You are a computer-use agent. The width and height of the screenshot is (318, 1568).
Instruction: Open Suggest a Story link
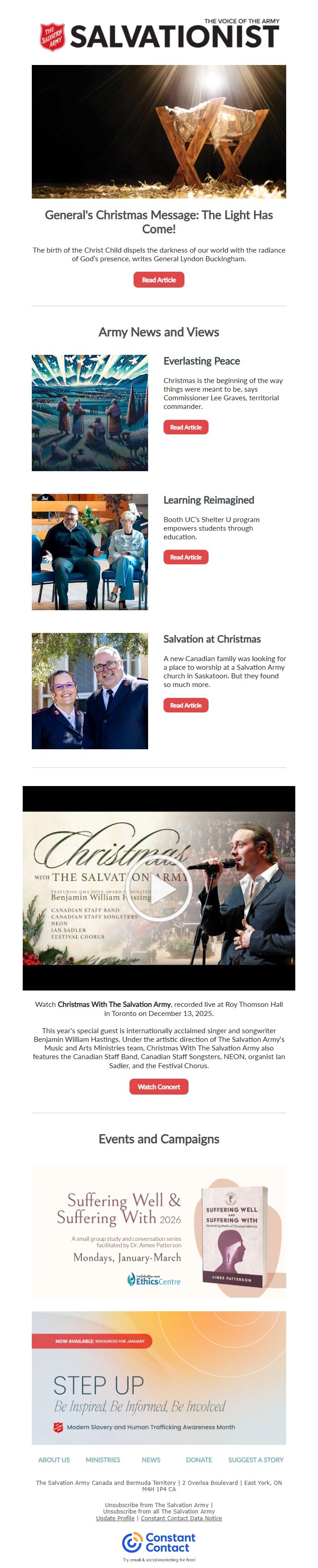pyautogui.click(x=255, y=1460)
